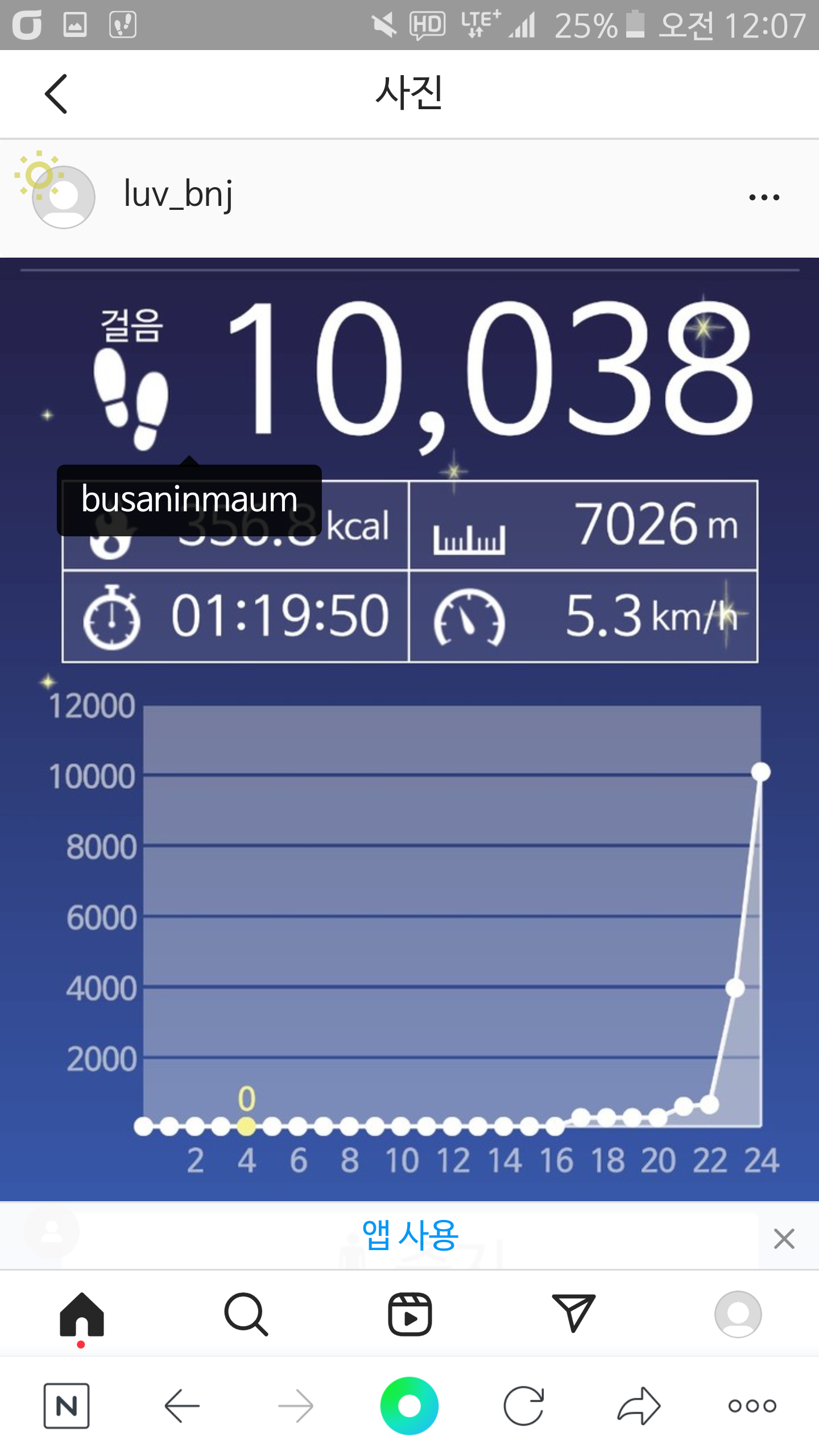
Task: Open the Reels tab
Action: coord(409,1315)
